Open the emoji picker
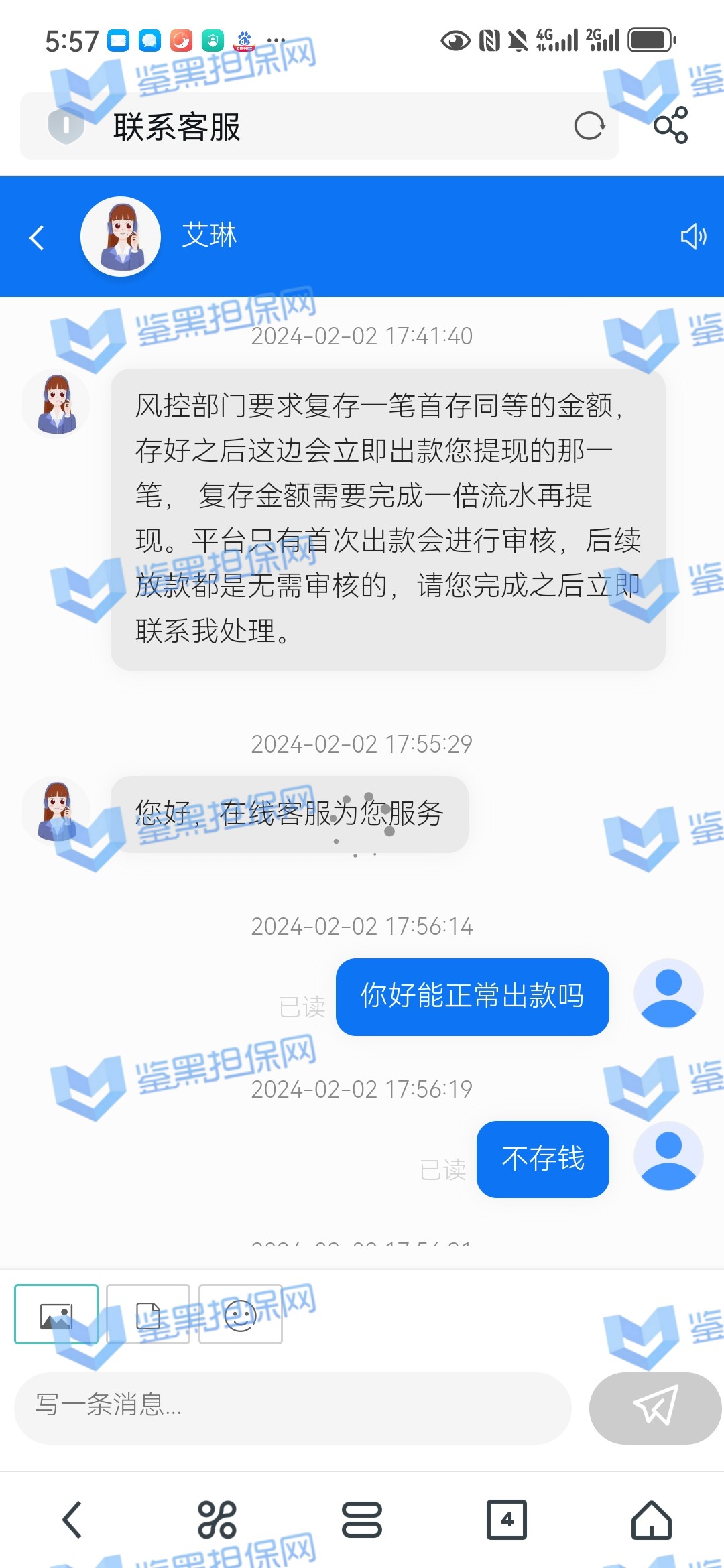 (240, 1314)
